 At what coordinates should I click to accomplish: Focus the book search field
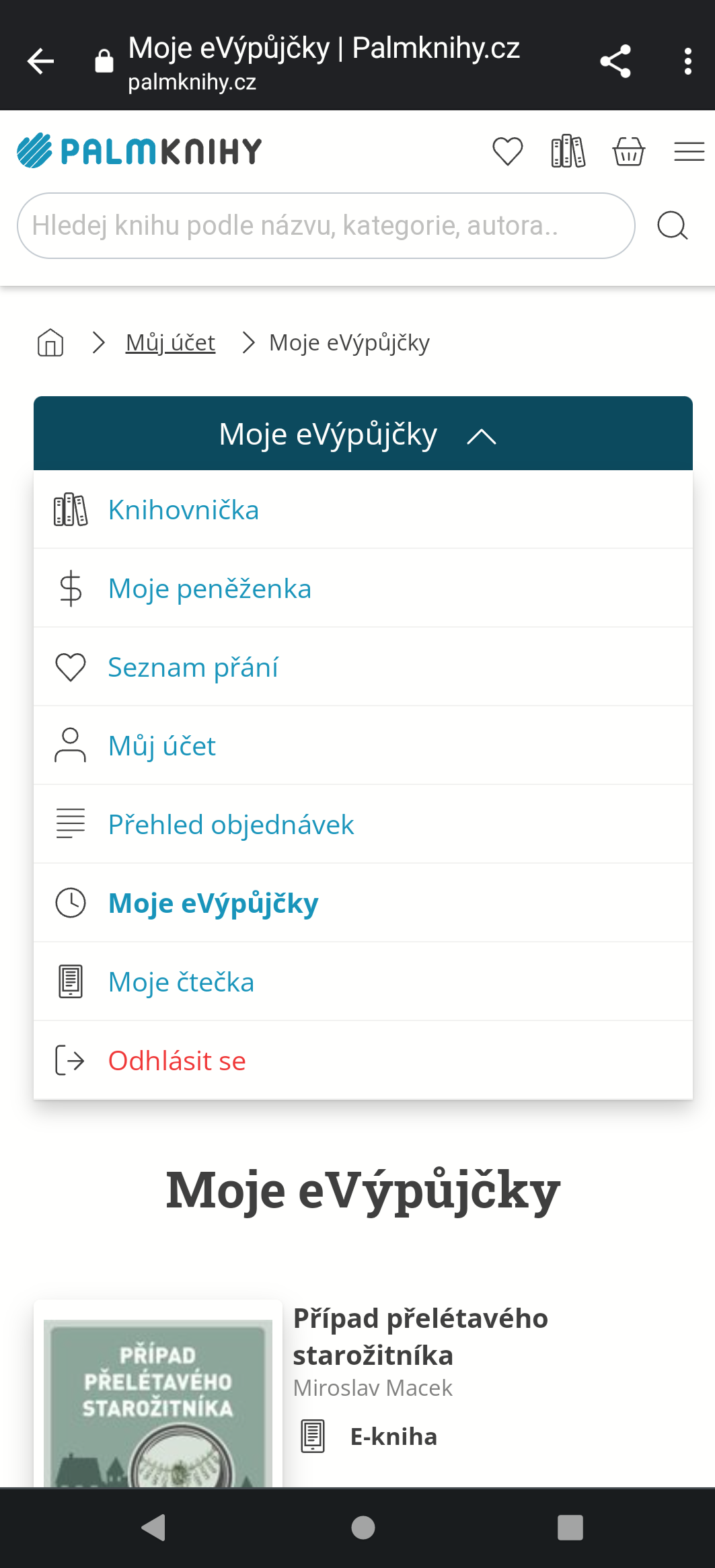pos(326,226)
